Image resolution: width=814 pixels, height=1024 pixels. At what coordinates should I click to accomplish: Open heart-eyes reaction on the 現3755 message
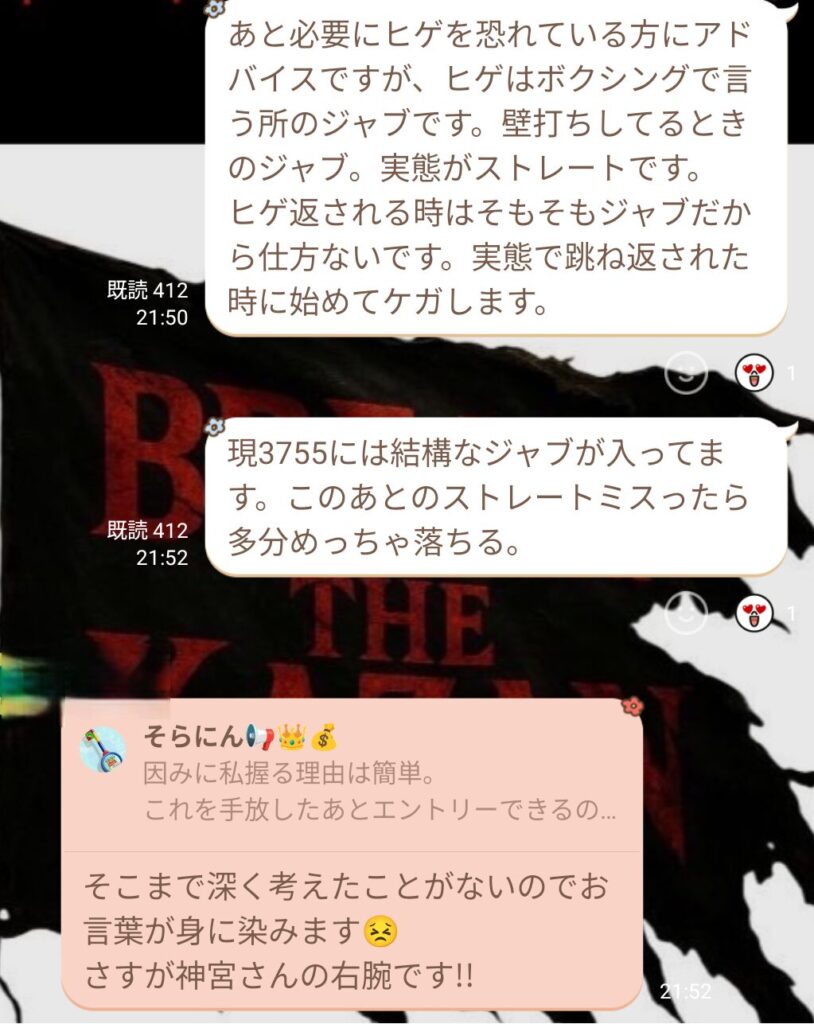(754, 612)
